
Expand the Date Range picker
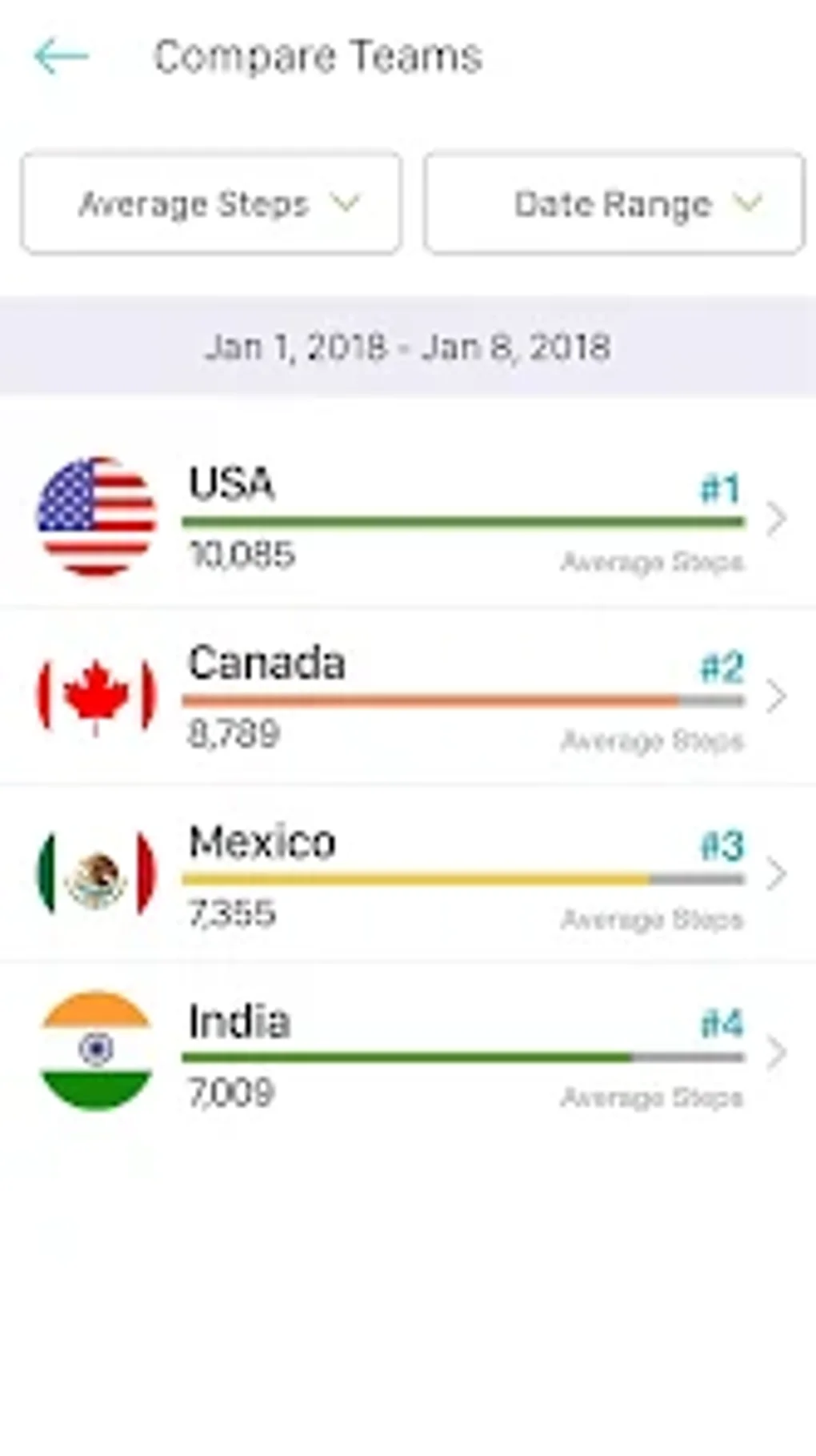pos(614,204)
